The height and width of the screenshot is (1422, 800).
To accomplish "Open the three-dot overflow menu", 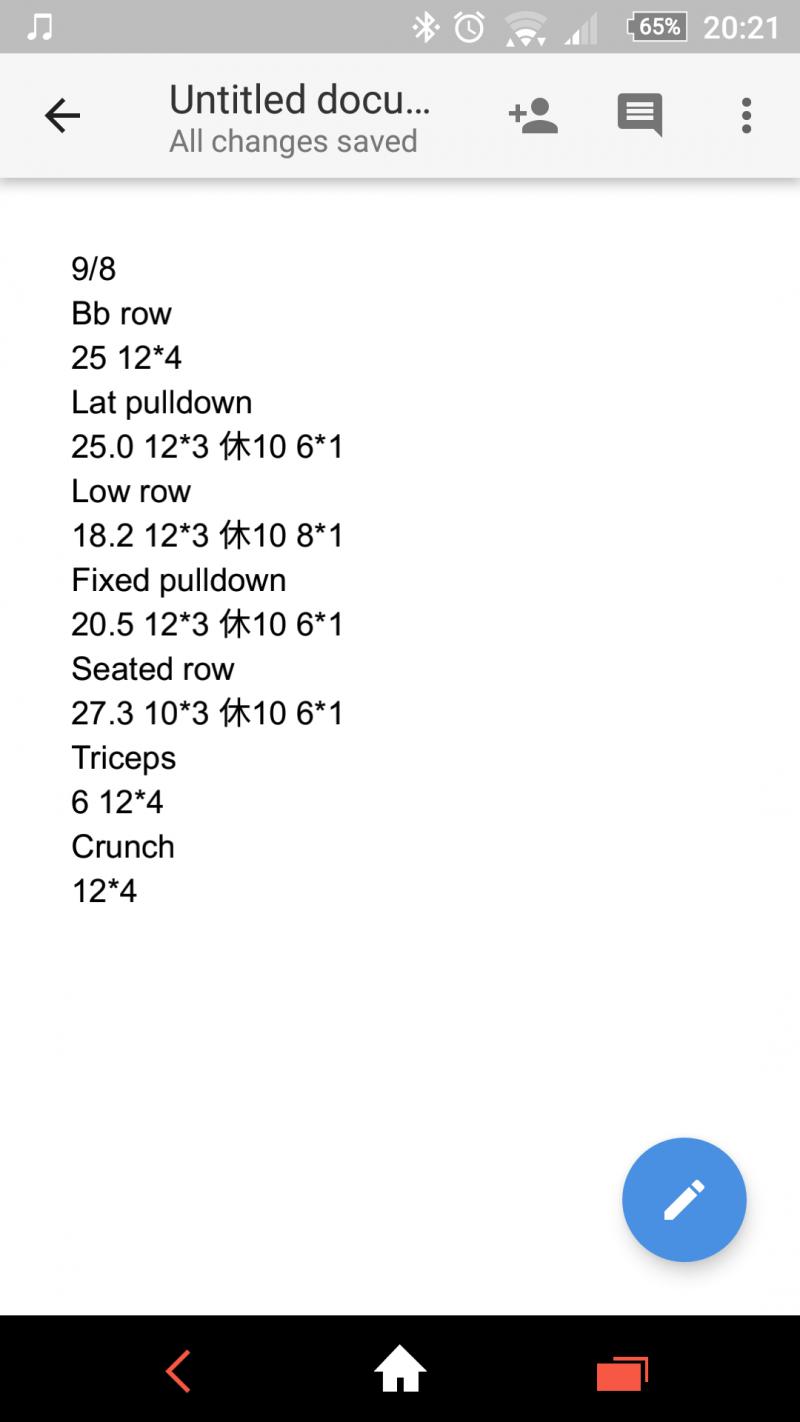I will point(746,116).
